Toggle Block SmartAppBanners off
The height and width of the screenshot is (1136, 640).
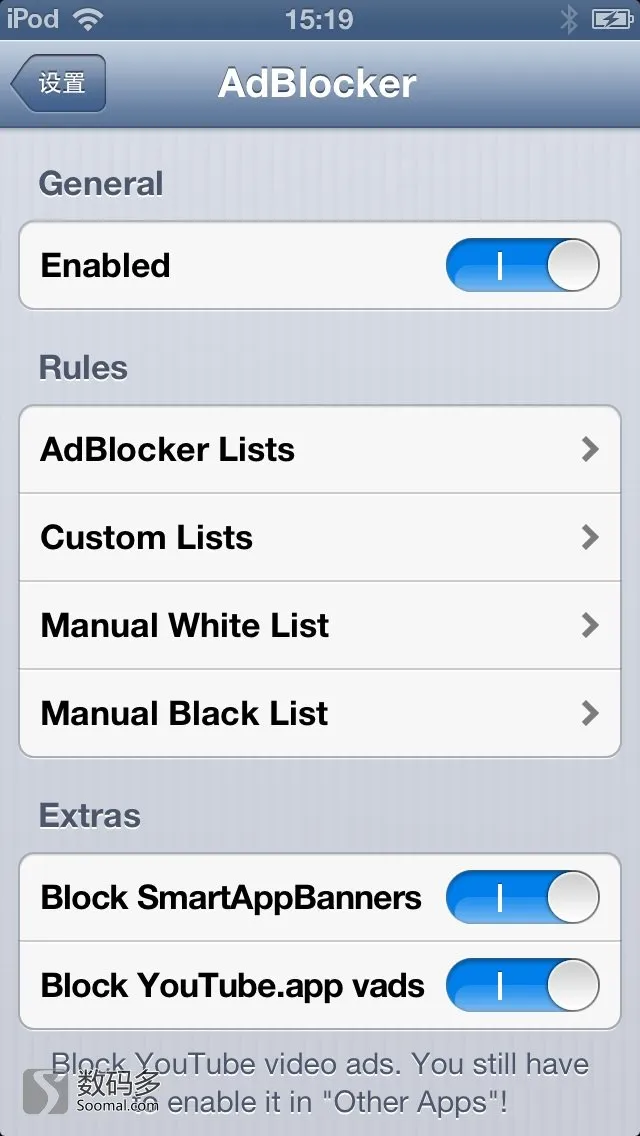[522, 897]
